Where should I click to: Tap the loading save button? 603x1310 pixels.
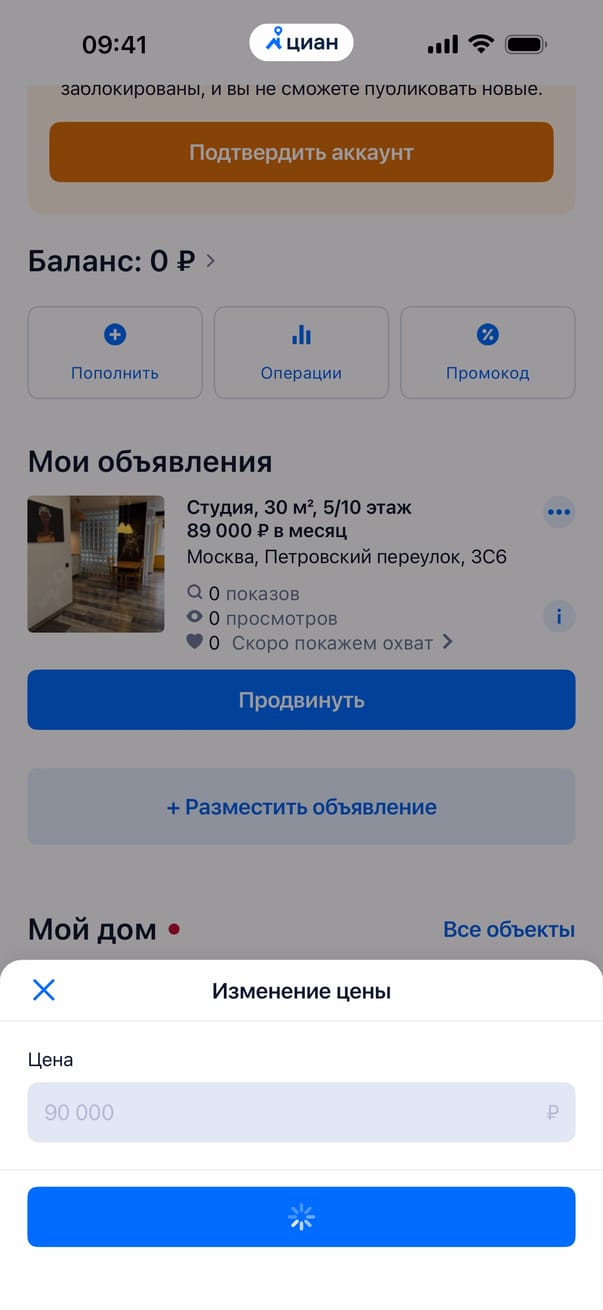[301, 1216]
